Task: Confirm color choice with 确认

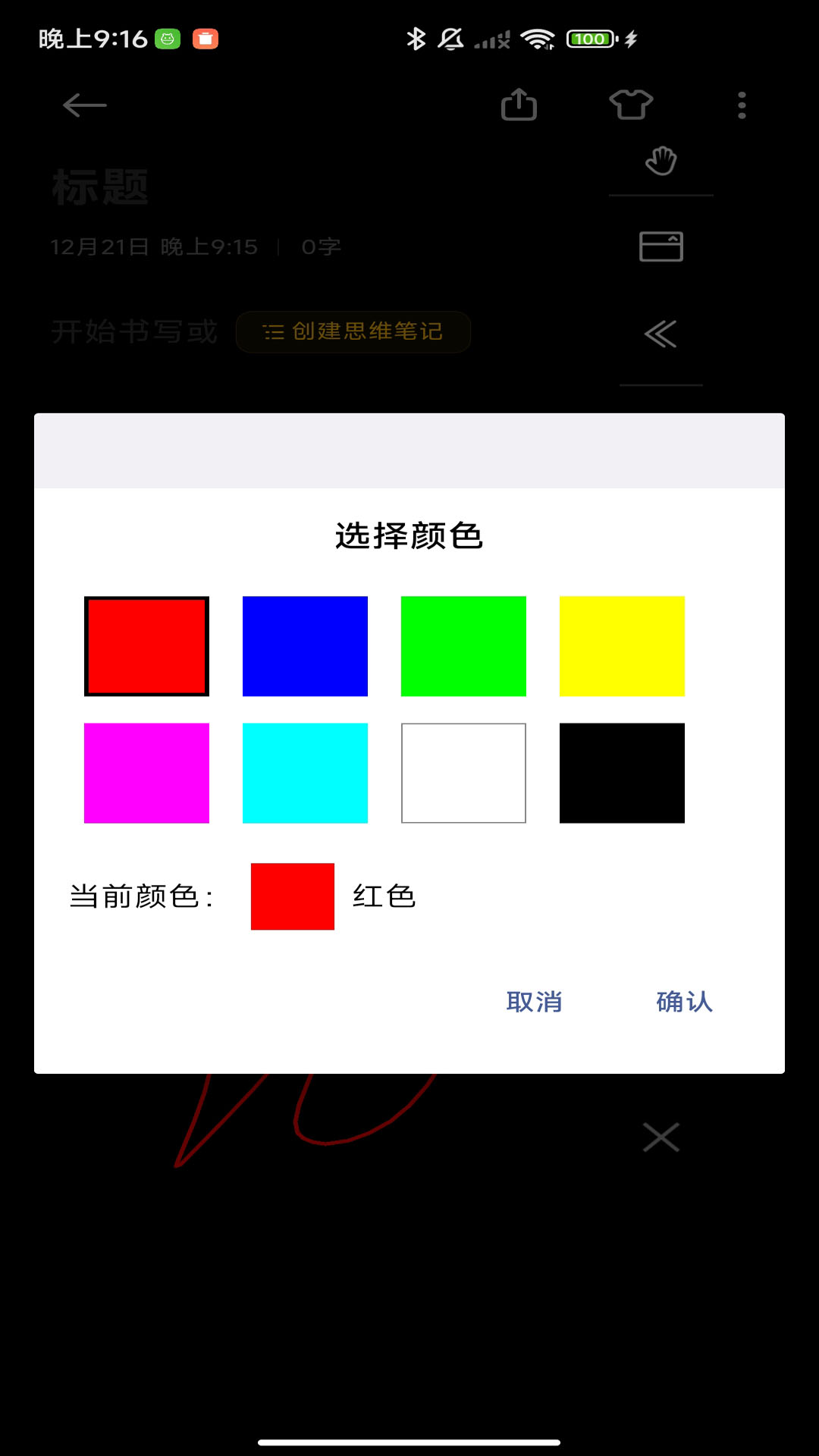Action: pyautogui.click(x=683, y=1002)
